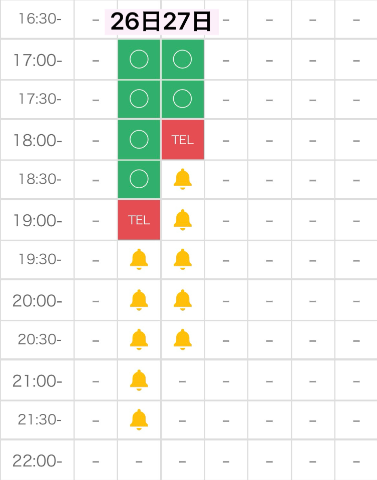Tap the 20:30 bell on the 26th

139,340
